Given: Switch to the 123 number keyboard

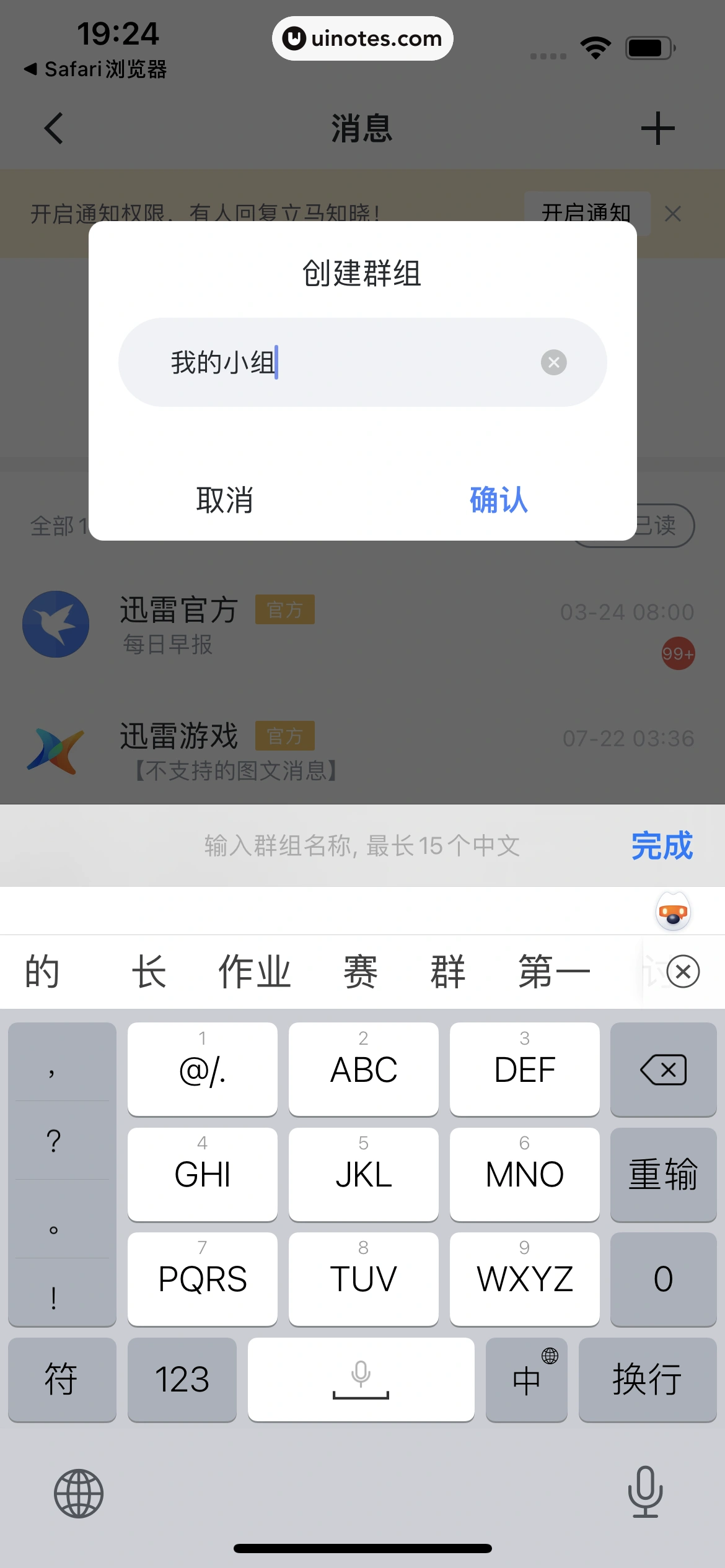Looking at the screenshot, I should 182,1379.
